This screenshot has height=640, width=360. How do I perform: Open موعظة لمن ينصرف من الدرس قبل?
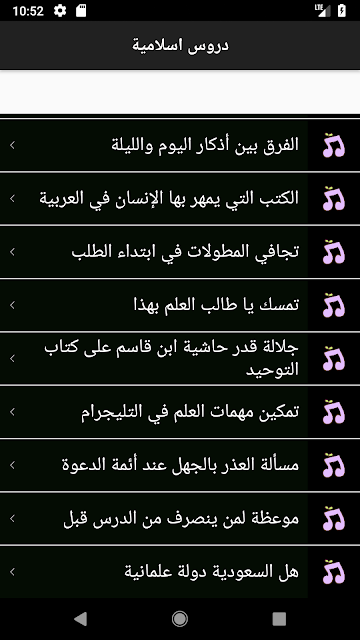(180, 519)
